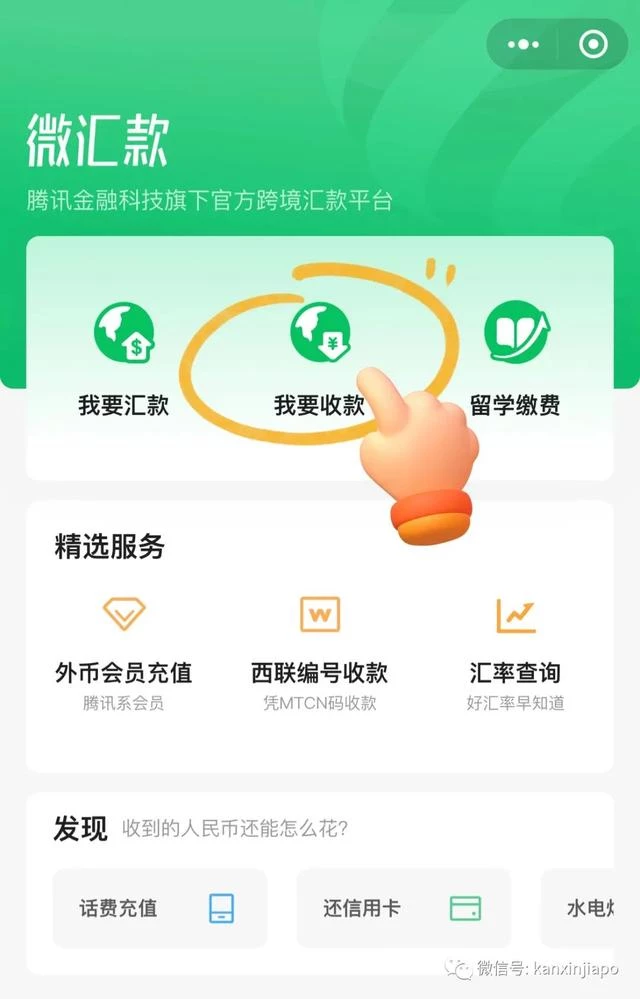The width and height of the screenshot is (640, 999).
Task: Open 留学缴费 tuition payment
Action: point(515,360)
